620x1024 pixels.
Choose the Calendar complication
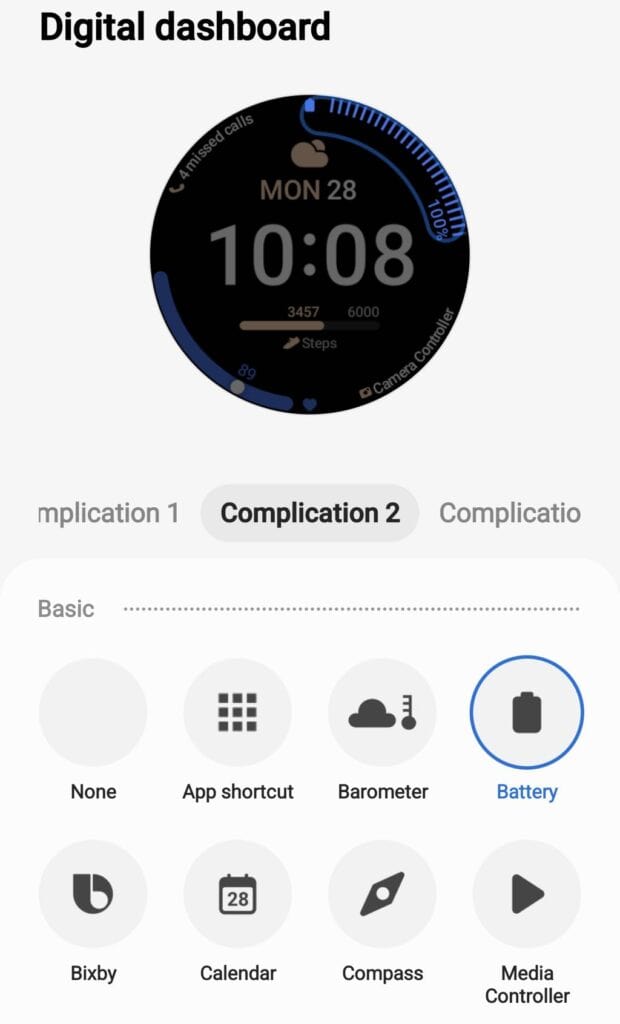click(x=238, y=894)
